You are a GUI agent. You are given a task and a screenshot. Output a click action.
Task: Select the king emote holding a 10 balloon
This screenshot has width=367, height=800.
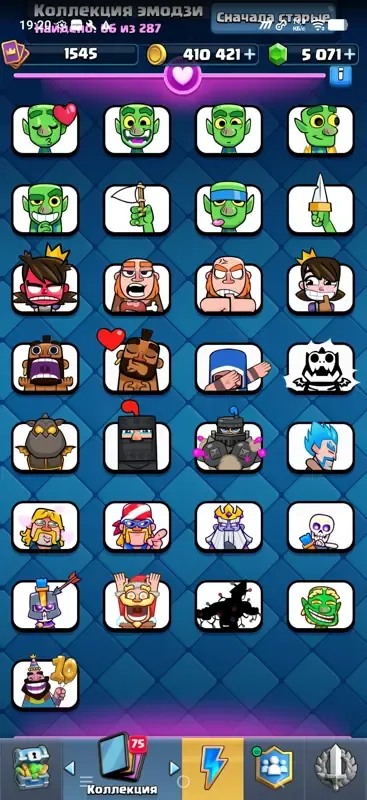(x=45, y=684)
